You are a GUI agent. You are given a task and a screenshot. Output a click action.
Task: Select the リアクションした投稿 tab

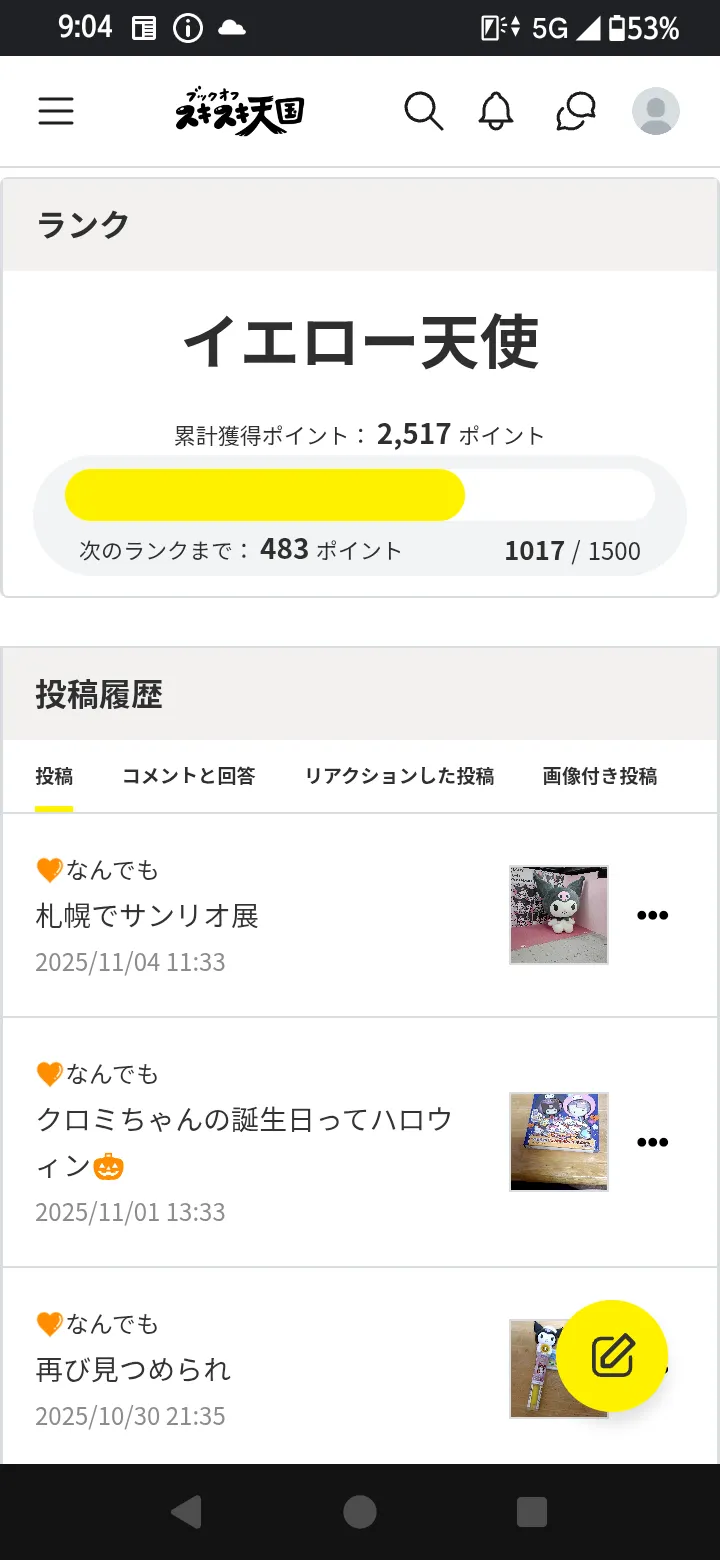click(x=398, y=776)
